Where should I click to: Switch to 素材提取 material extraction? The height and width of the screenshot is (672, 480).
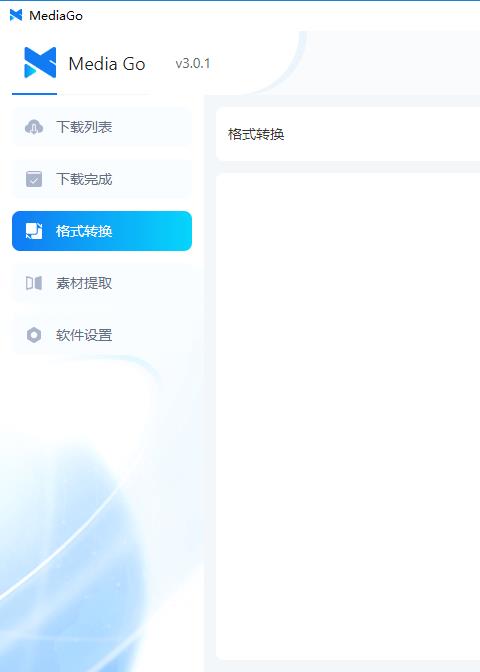102,283
